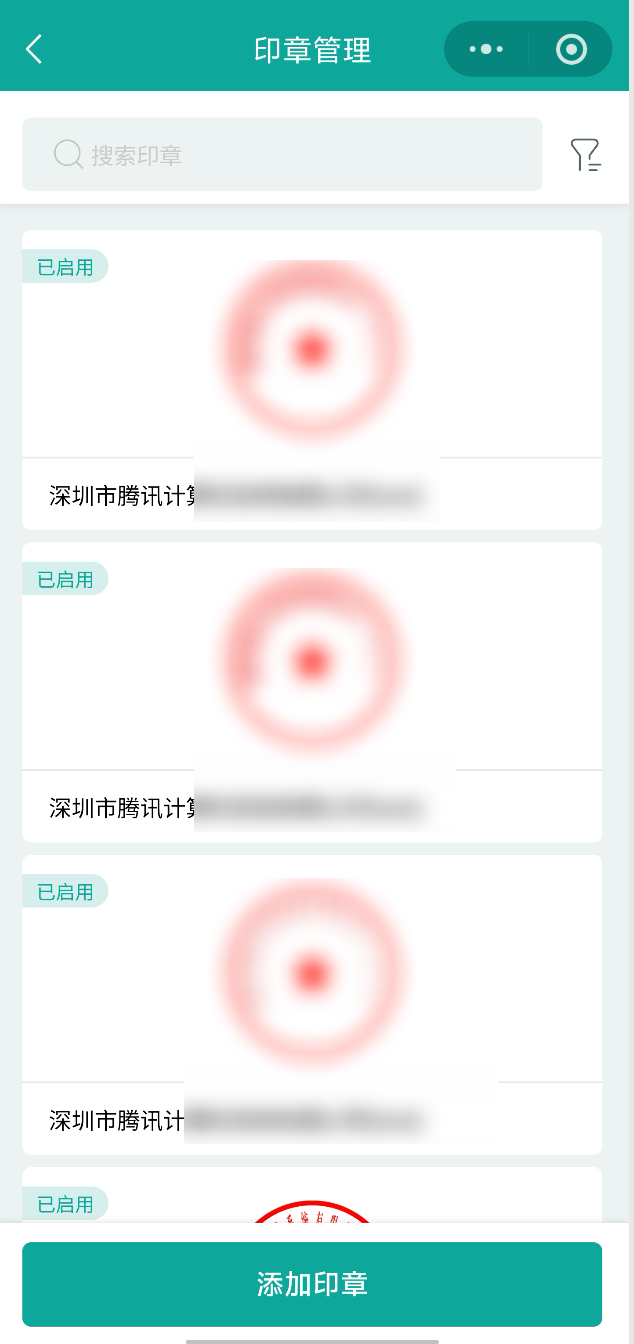Close the mini program via circle icon
Viewport: 634px width, 1344px height.
(571, 49)
